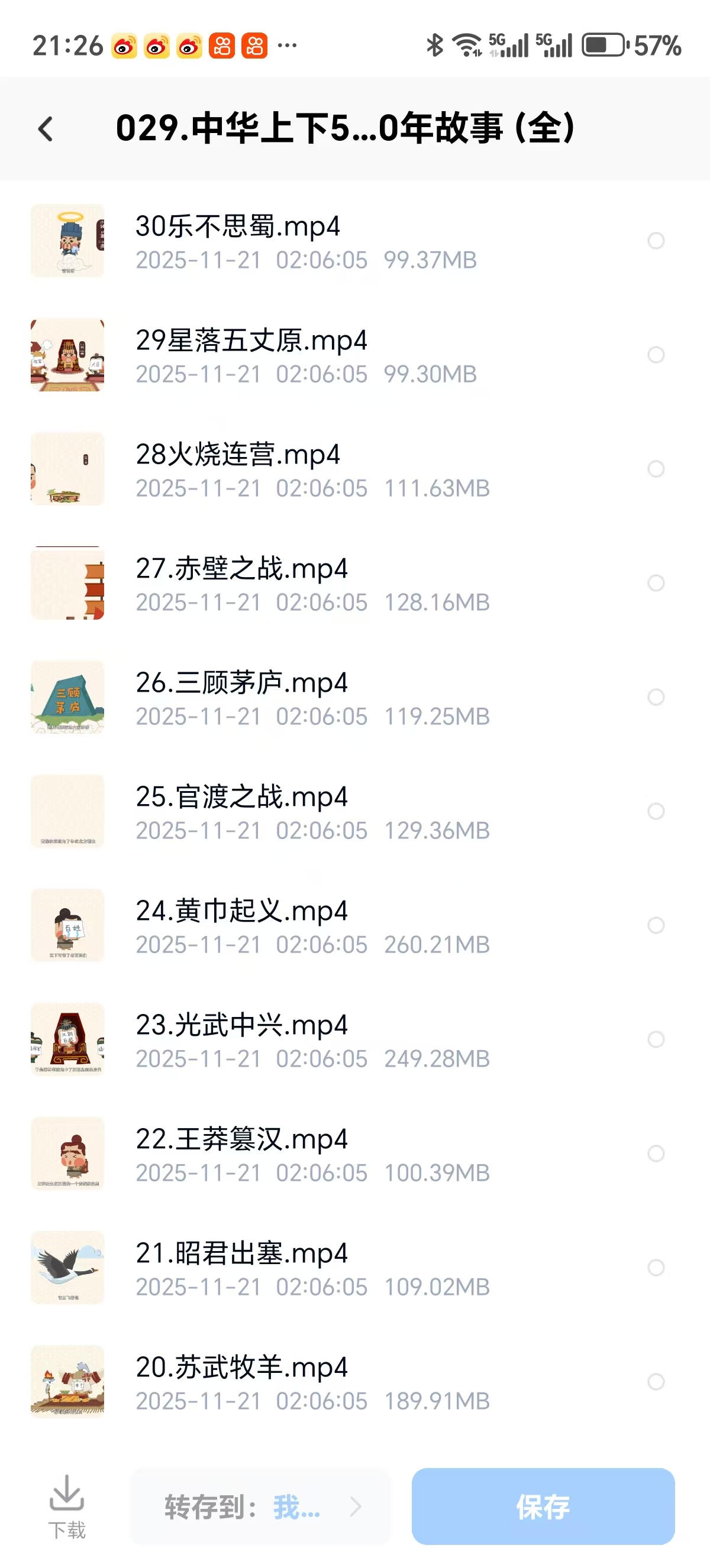Choose the 转存到 destination folder
710x1568 pixels.
(262, 1507)
